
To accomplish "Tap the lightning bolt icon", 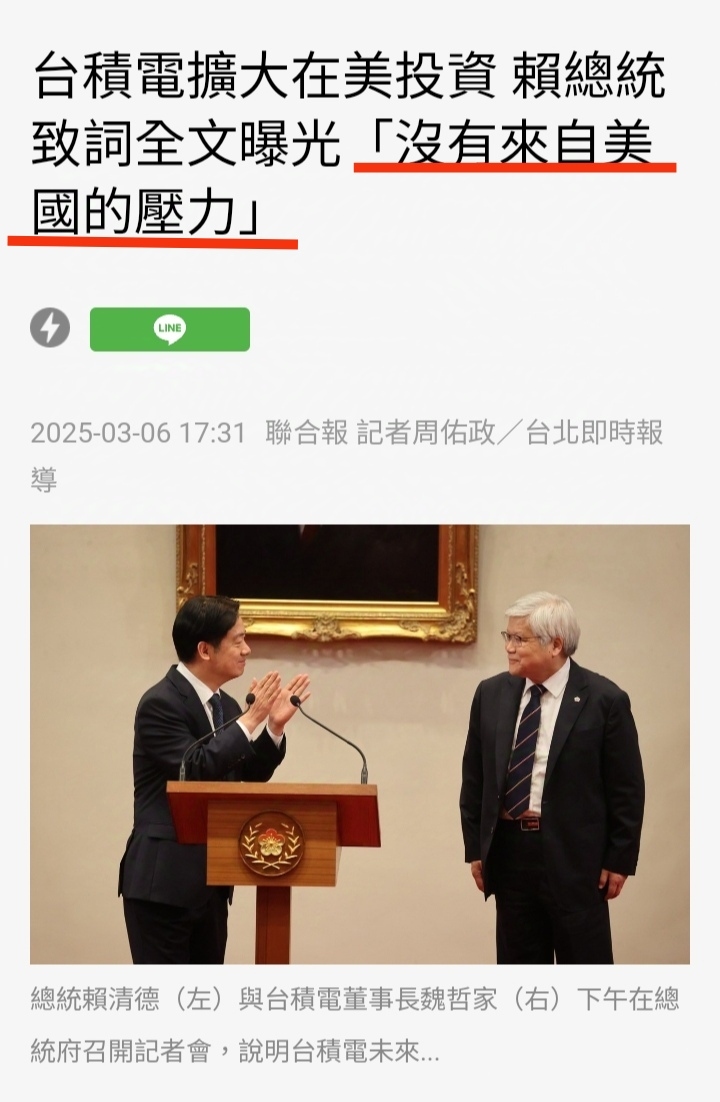I will (x=50, y=328).
